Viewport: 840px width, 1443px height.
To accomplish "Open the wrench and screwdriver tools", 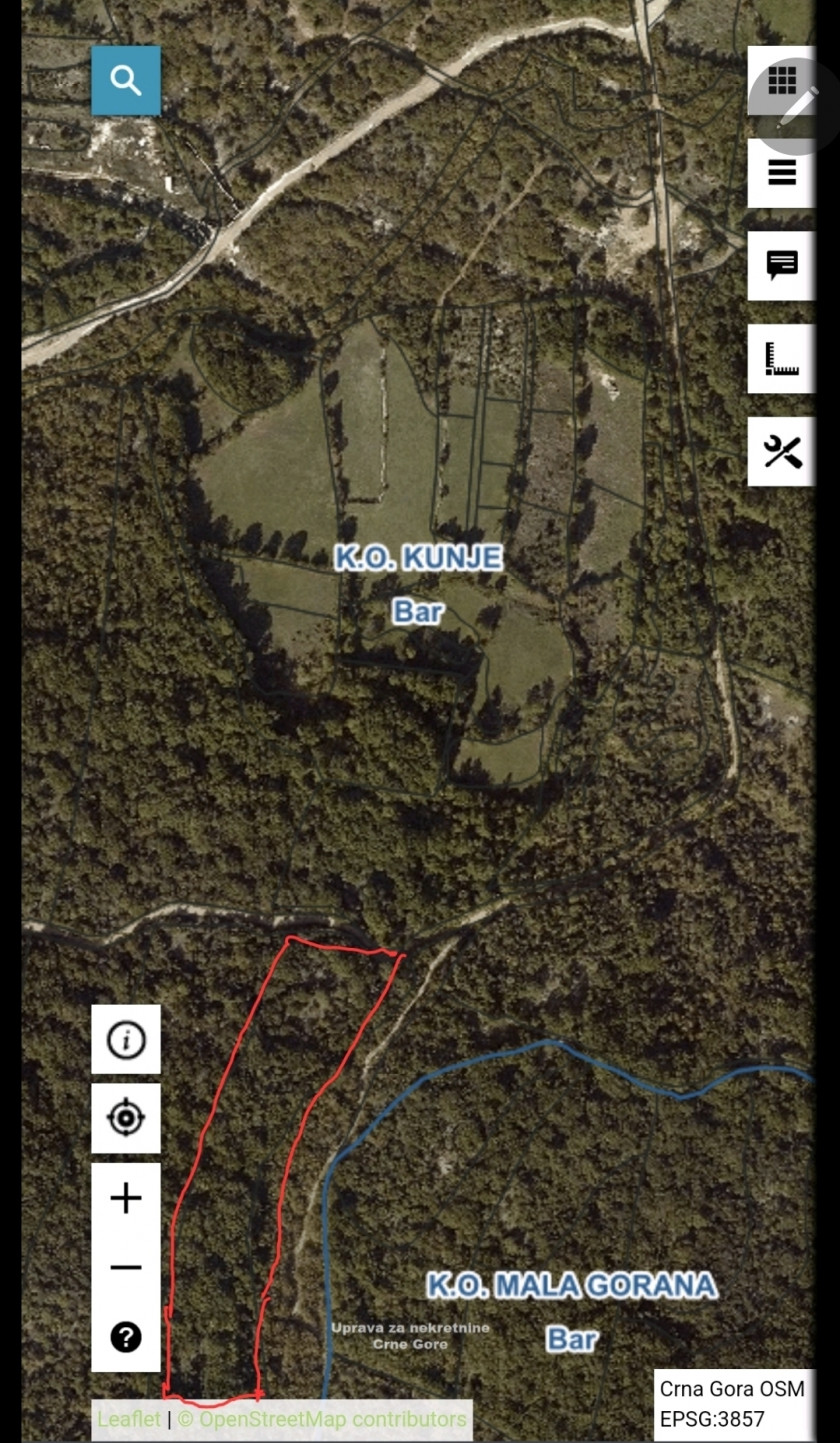I will [781, 452].
